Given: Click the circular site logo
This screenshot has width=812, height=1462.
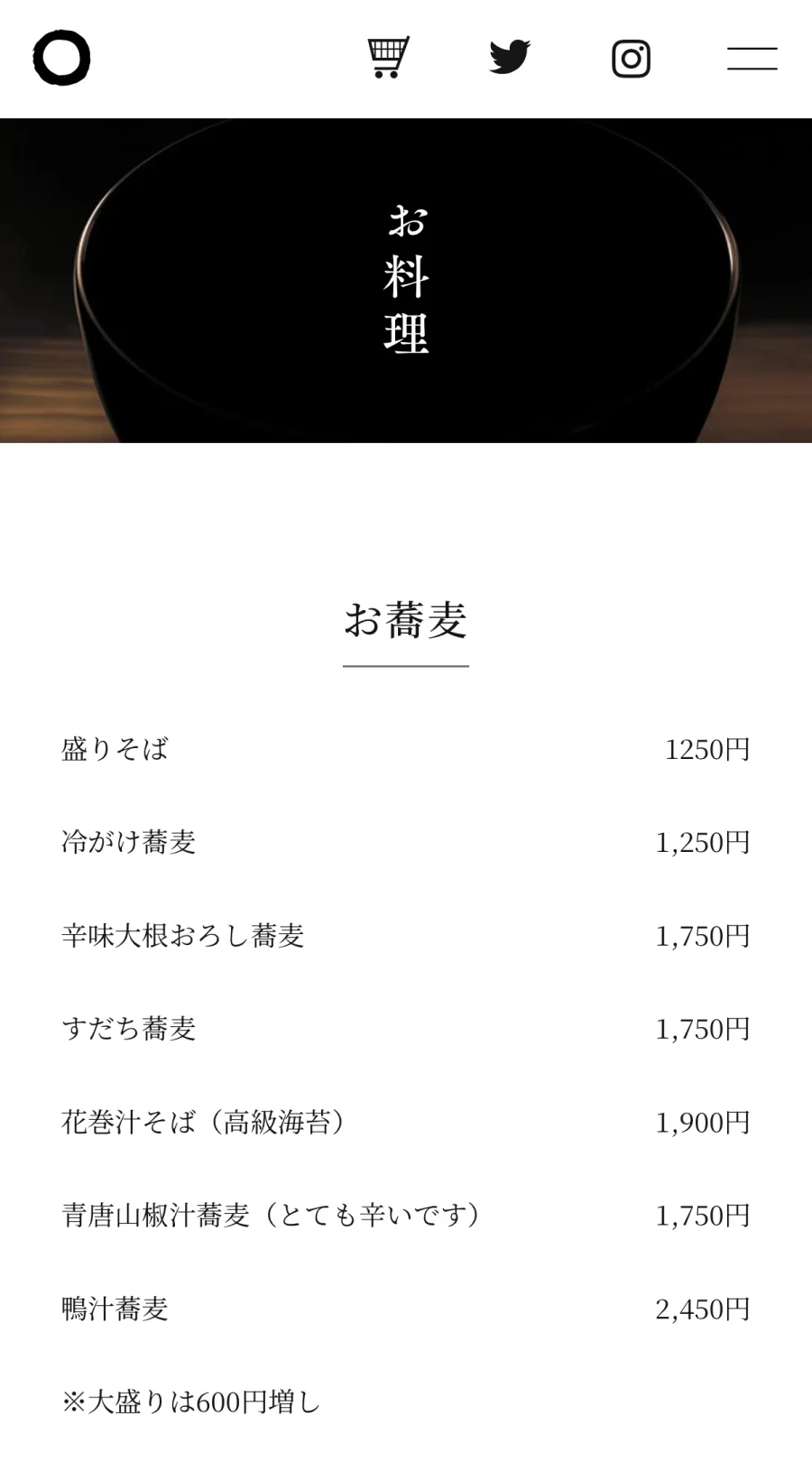Looking at the screenshot, I should click(x=63, y=57).
